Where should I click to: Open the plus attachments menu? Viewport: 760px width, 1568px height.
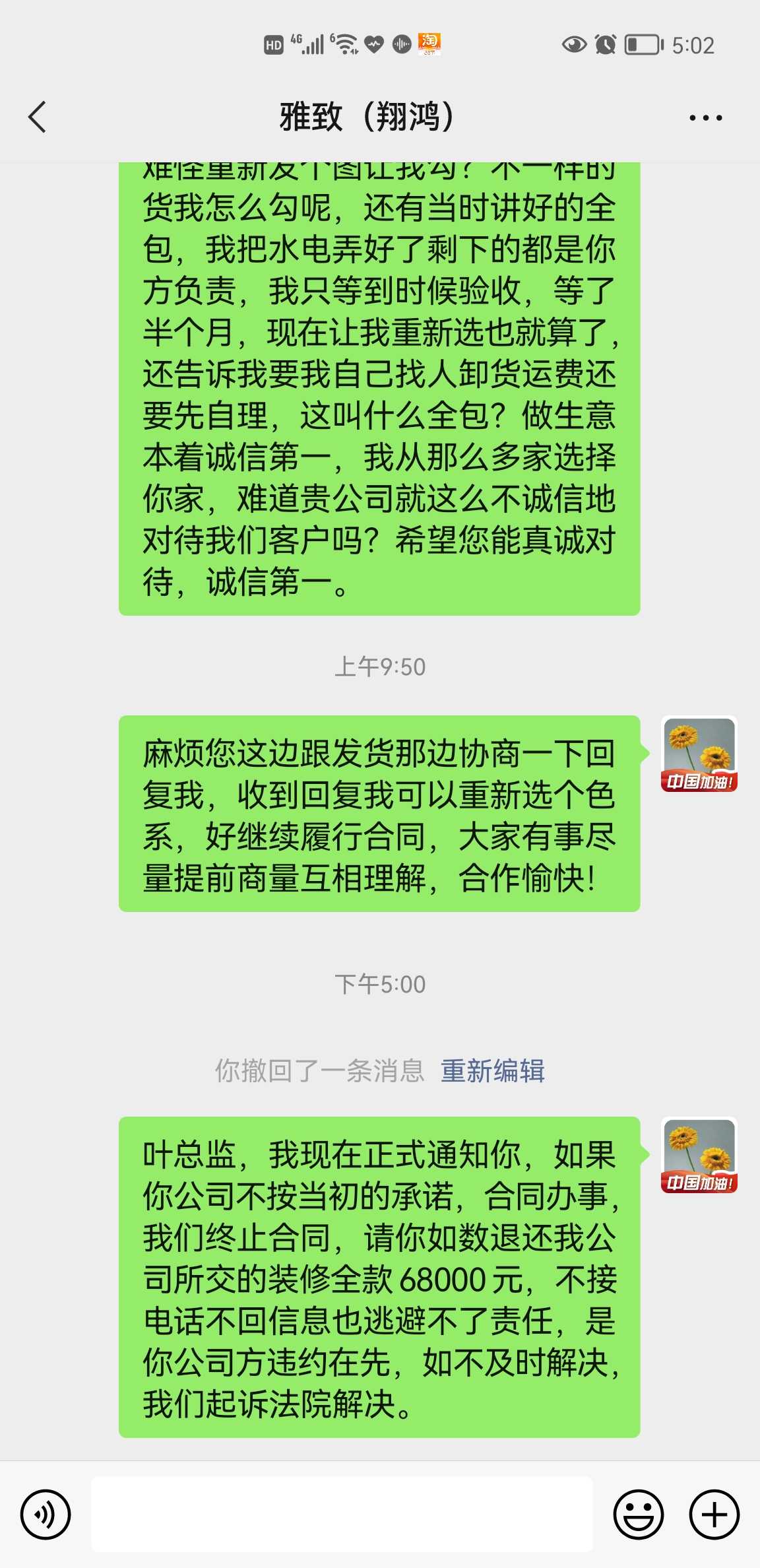point(714,1514)
